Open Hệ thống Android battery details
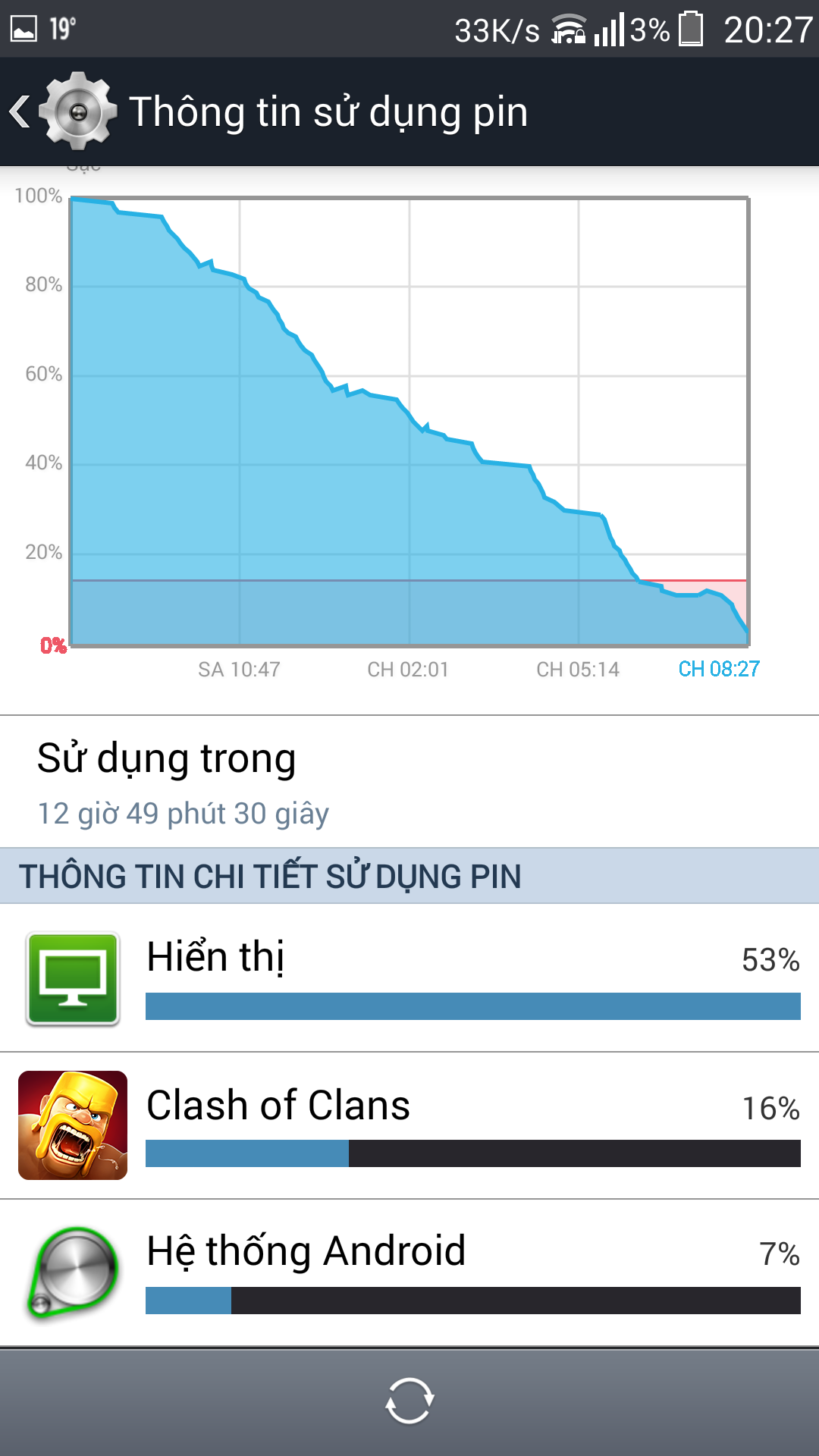Screen dimensions: 819x1456 [x=409, y=1272]
